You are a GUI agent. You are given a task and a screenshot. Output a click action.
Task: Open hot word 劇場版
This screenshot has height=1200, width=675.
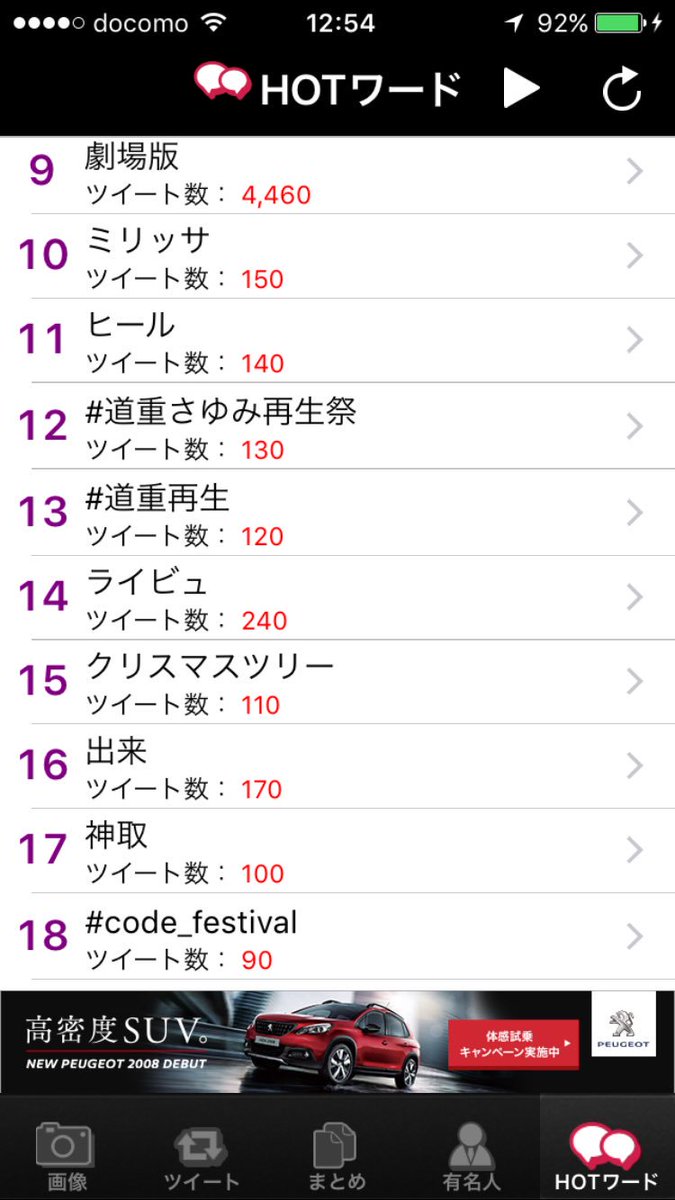coord(337,174)
